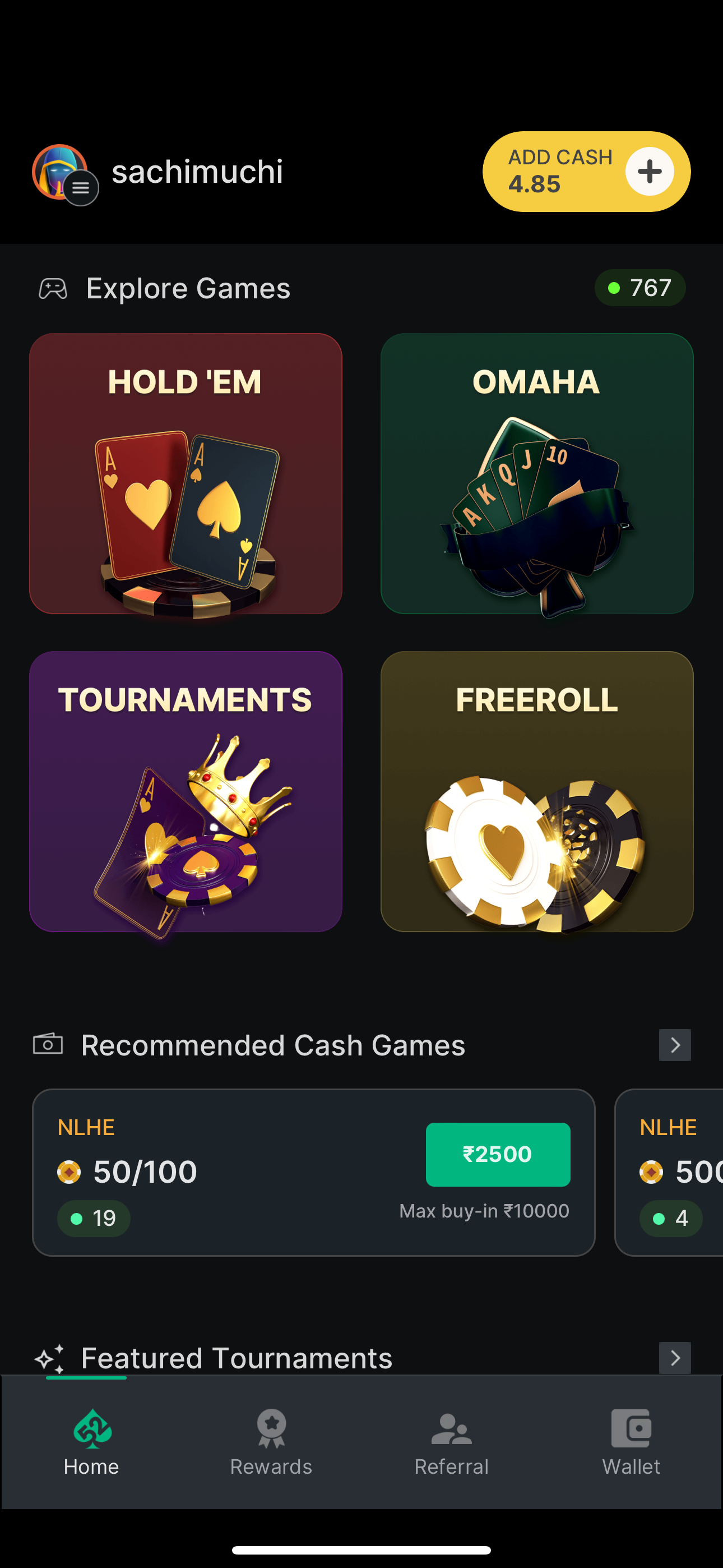723x1568 pixels.
Task: Browse the Tournaments card
Action: click(x=186, y=791)
